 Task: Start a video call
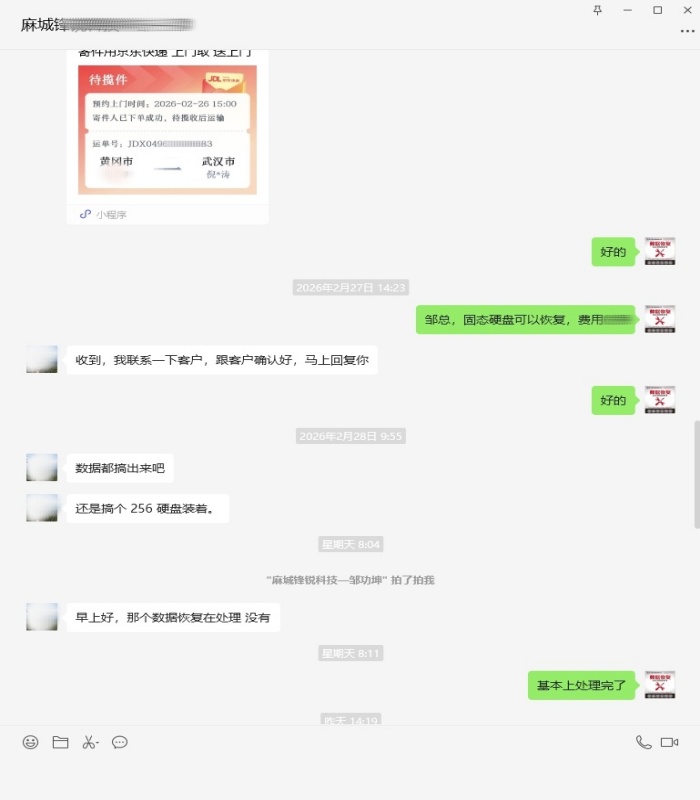pyautogui.click(x=670, y=742)
